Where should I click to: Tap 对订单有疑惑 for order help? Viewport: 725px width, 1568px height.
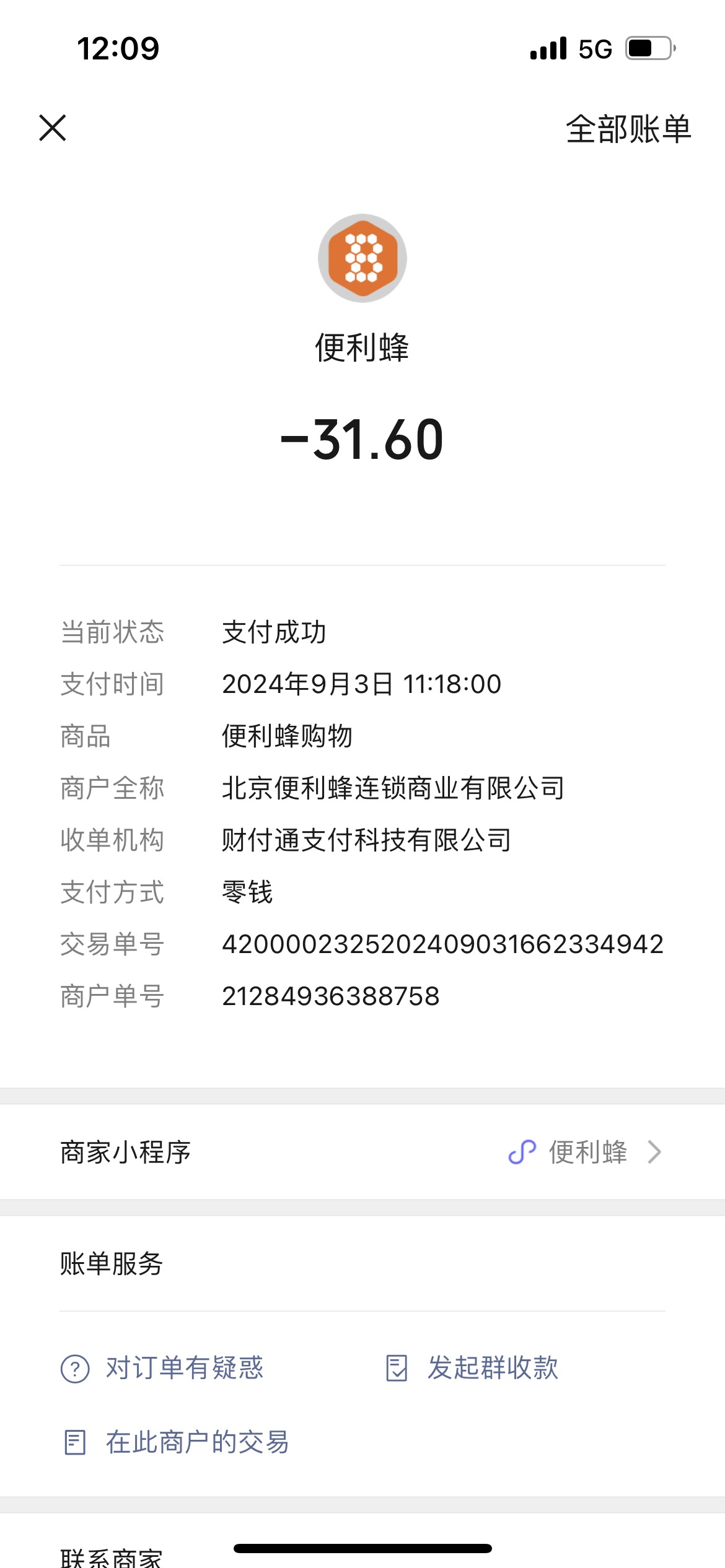tap(162, 1368)
